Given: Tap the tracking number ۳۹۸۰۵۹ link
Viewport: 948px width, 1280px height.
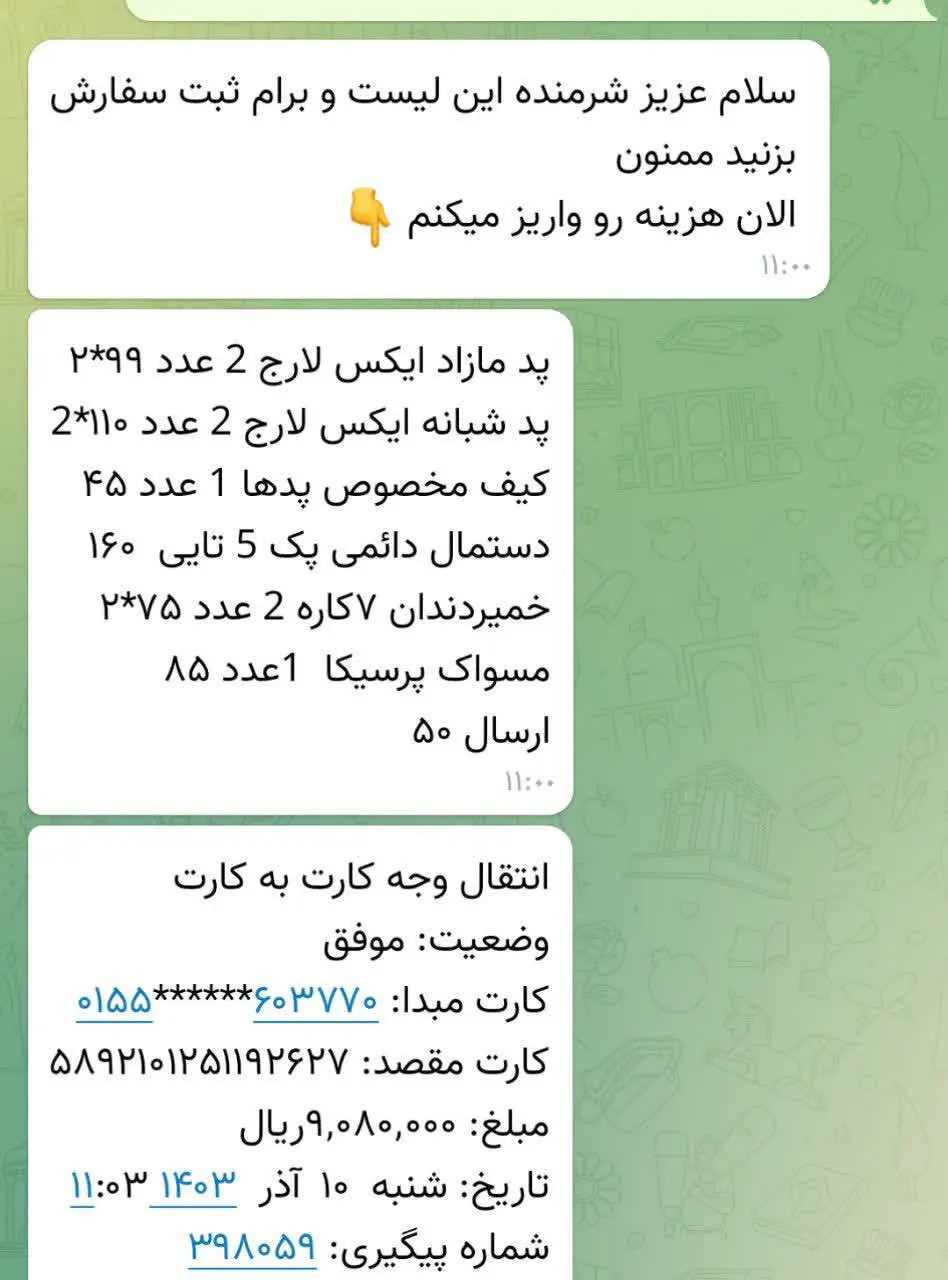Looking at the screenshot, I should tap(252, 1247).
